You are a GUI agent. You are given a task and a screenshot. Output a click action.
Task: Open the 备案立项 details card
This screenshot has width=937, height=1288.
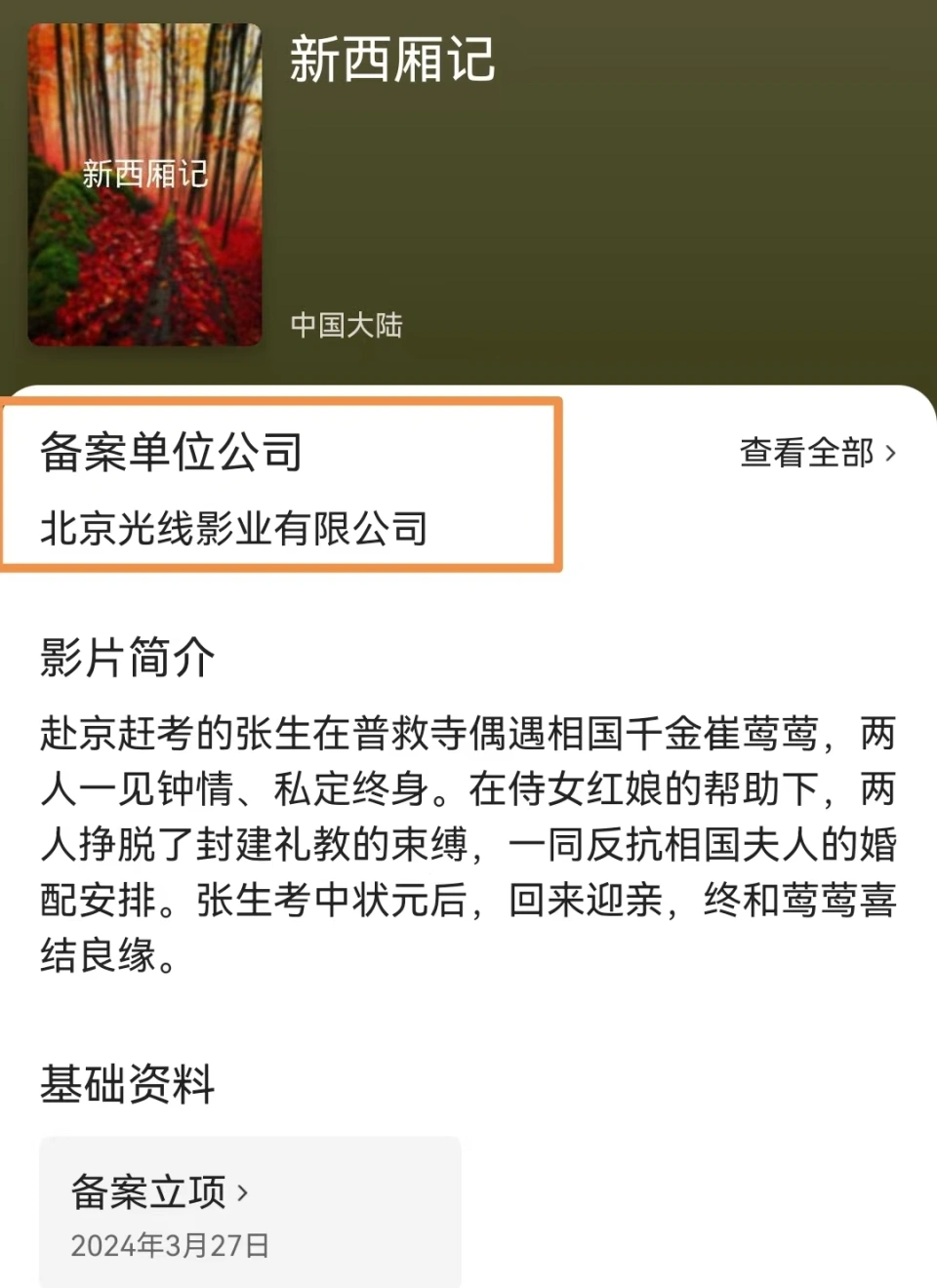pyautogui.click(x=249, y=1212)
